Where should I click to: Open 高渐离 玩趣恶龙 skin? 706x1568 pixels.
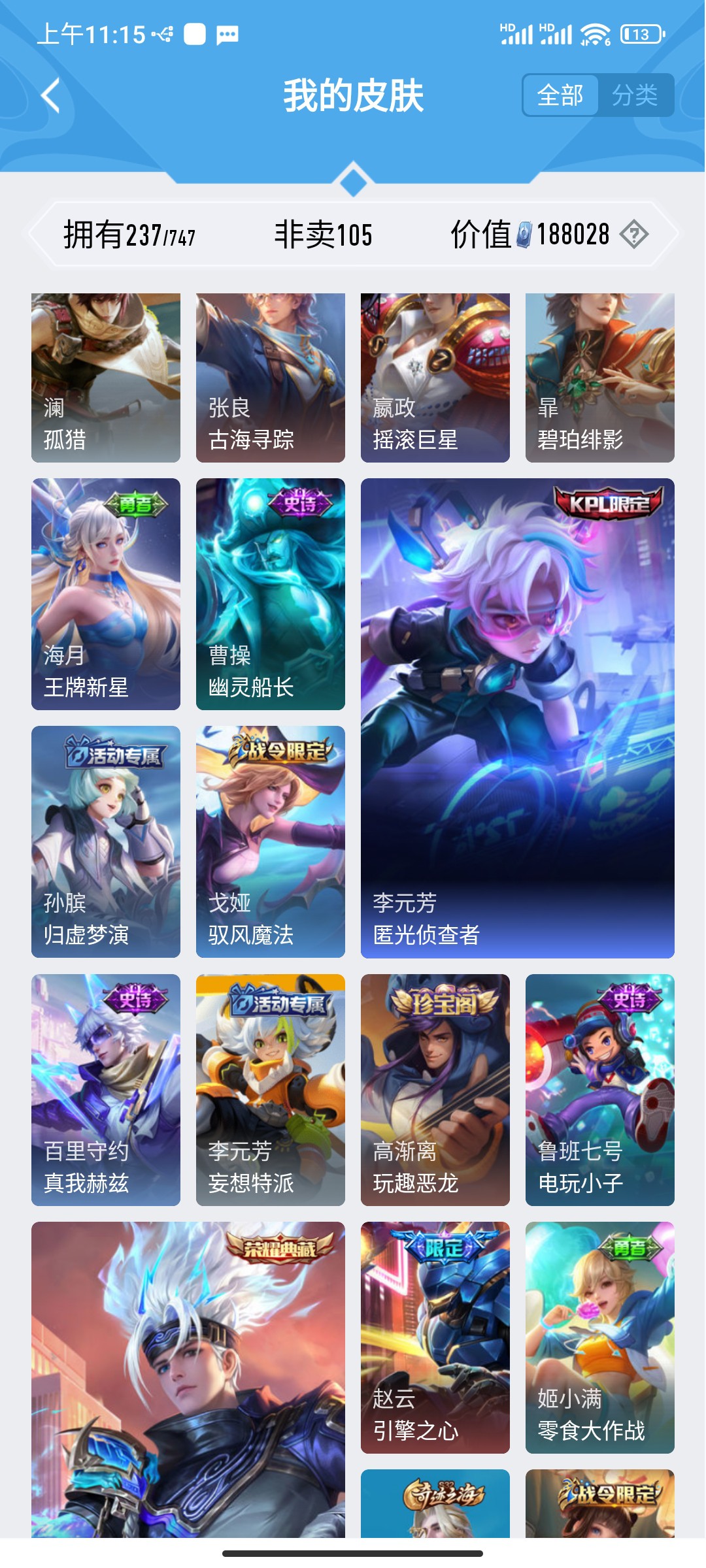[435, 1090]
